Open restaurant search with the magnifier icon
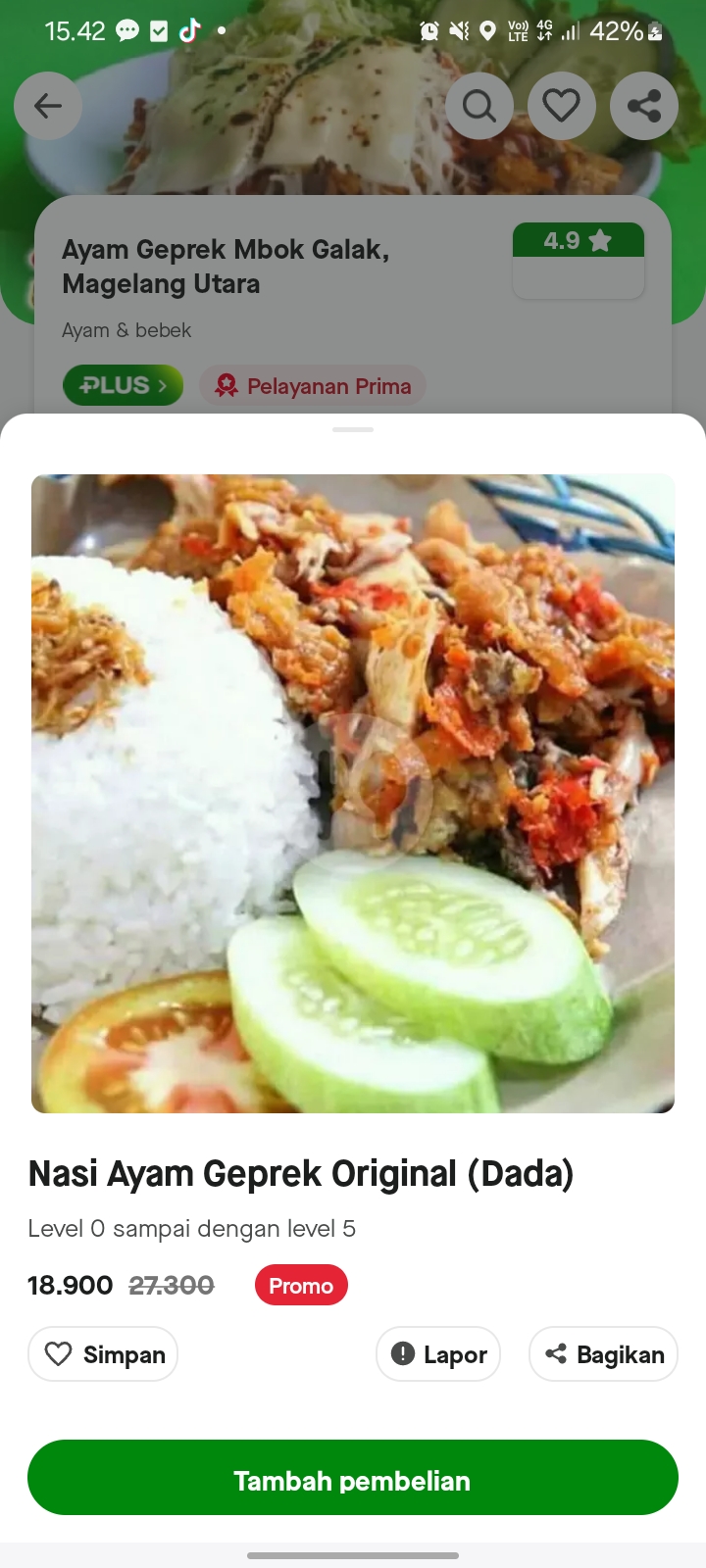The height and width of the screenshot is (1568, 706). point(479,105)
